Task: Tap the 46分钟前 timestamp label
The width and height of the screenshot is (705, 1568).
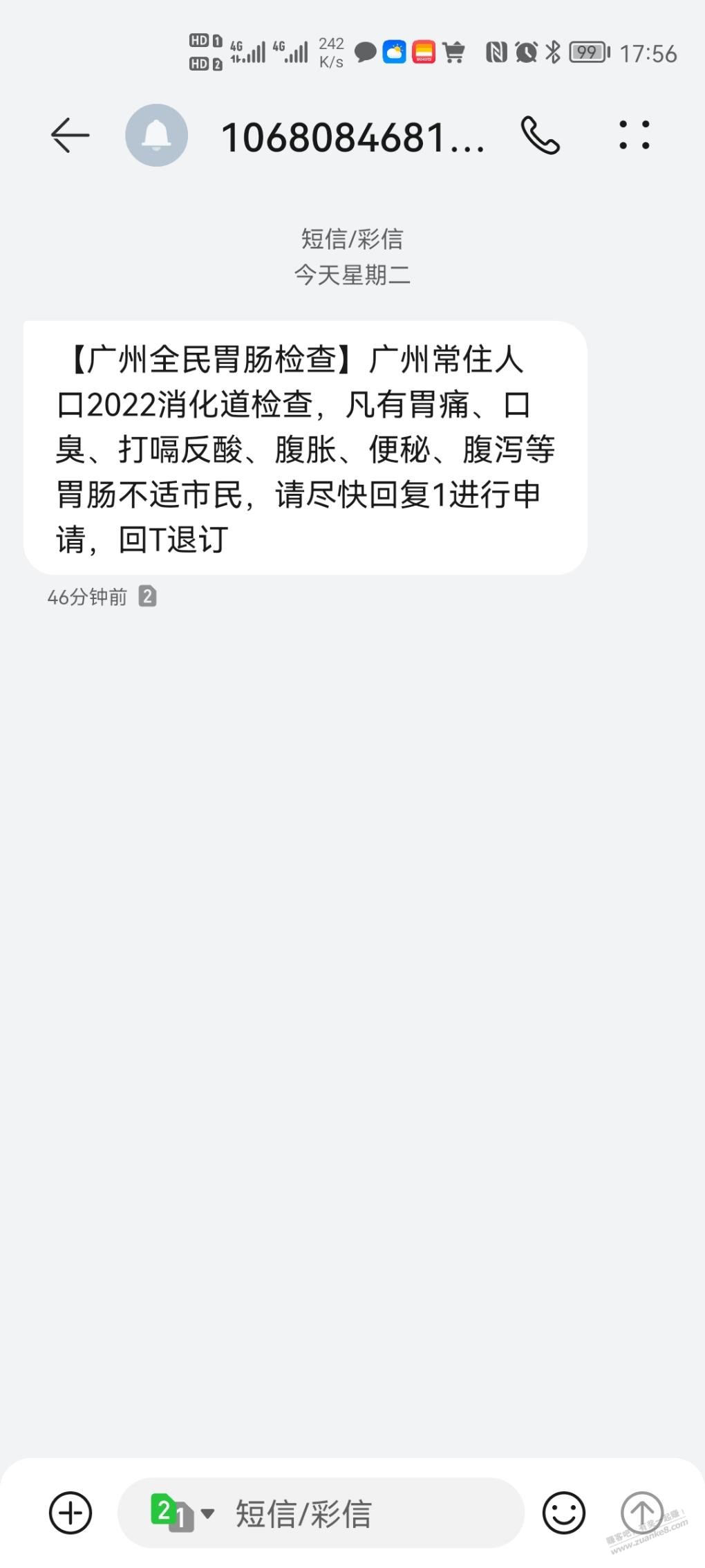Action: 85,596
